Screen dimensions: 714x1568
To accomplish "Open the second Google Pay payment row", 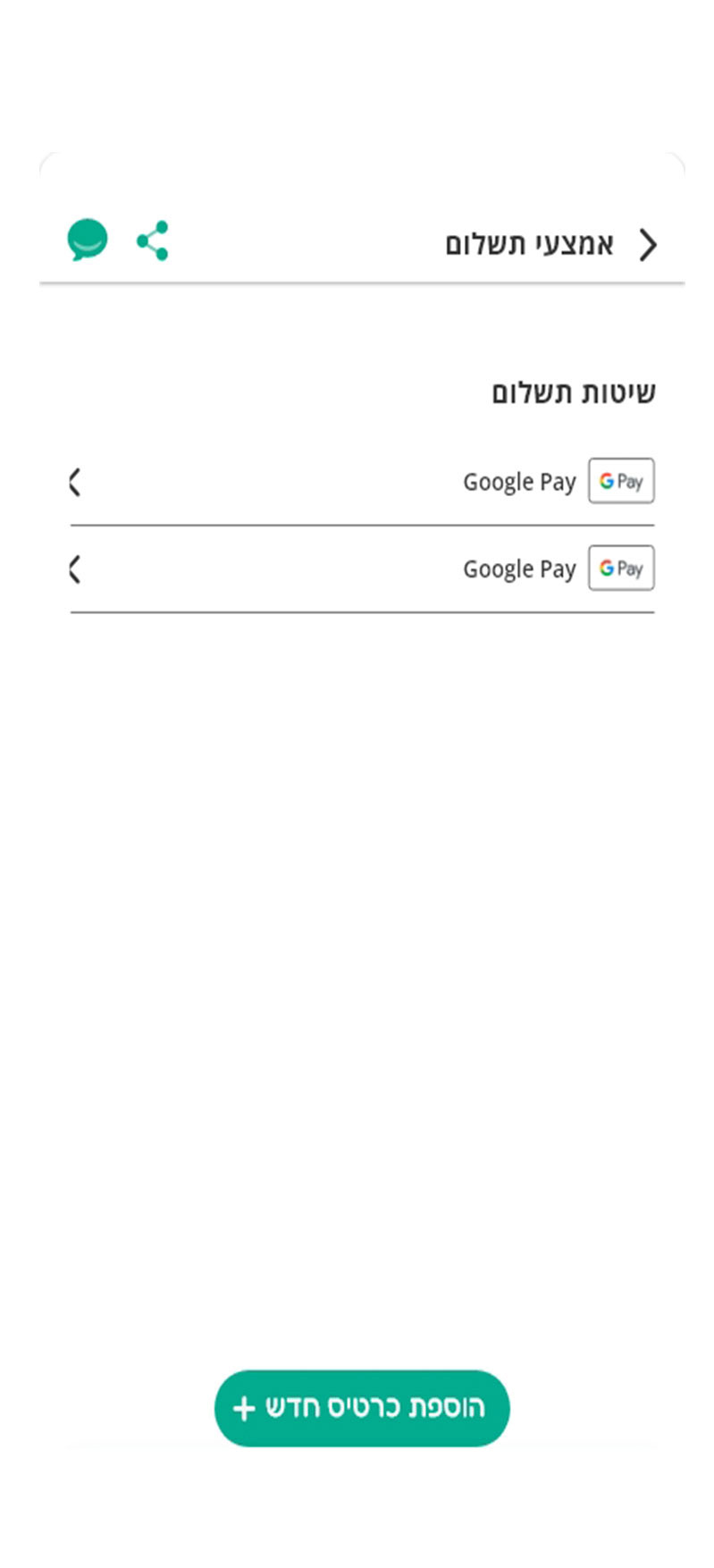I will [362, 569].
